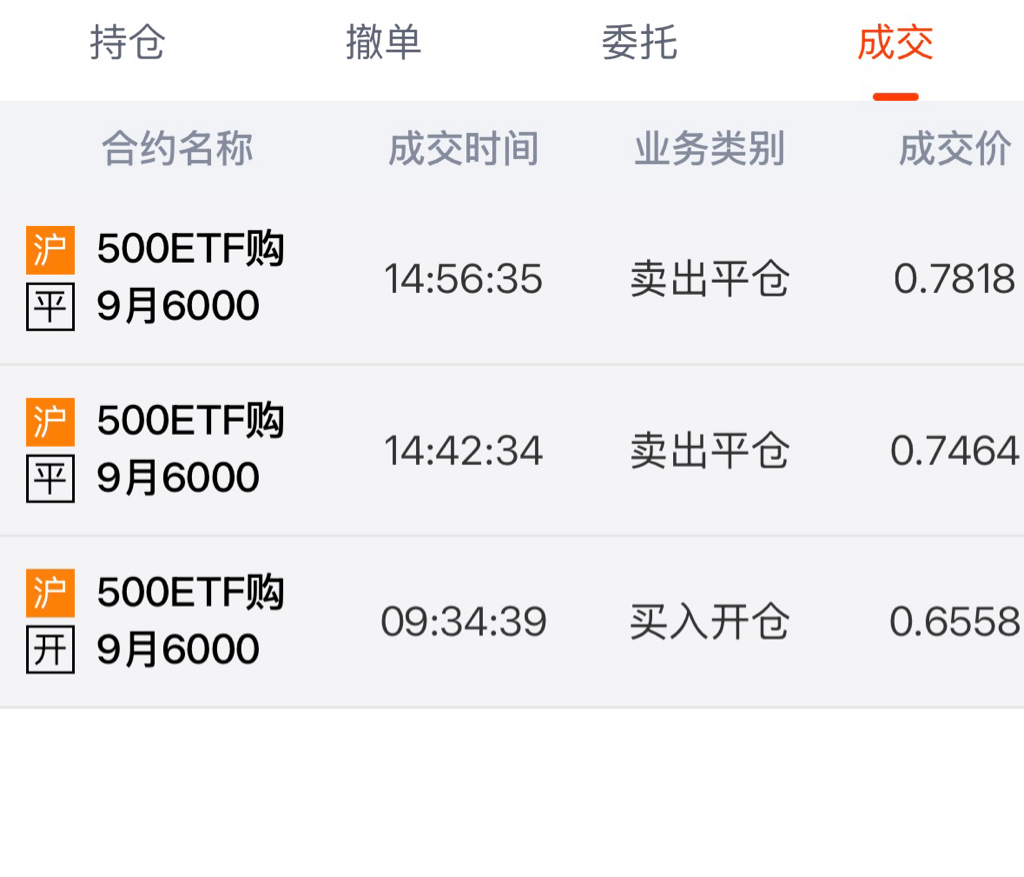The height and width of the screenshot is (877, 1024).
Task: Switch to the 持仓 tab
Action: coord(127,43)
